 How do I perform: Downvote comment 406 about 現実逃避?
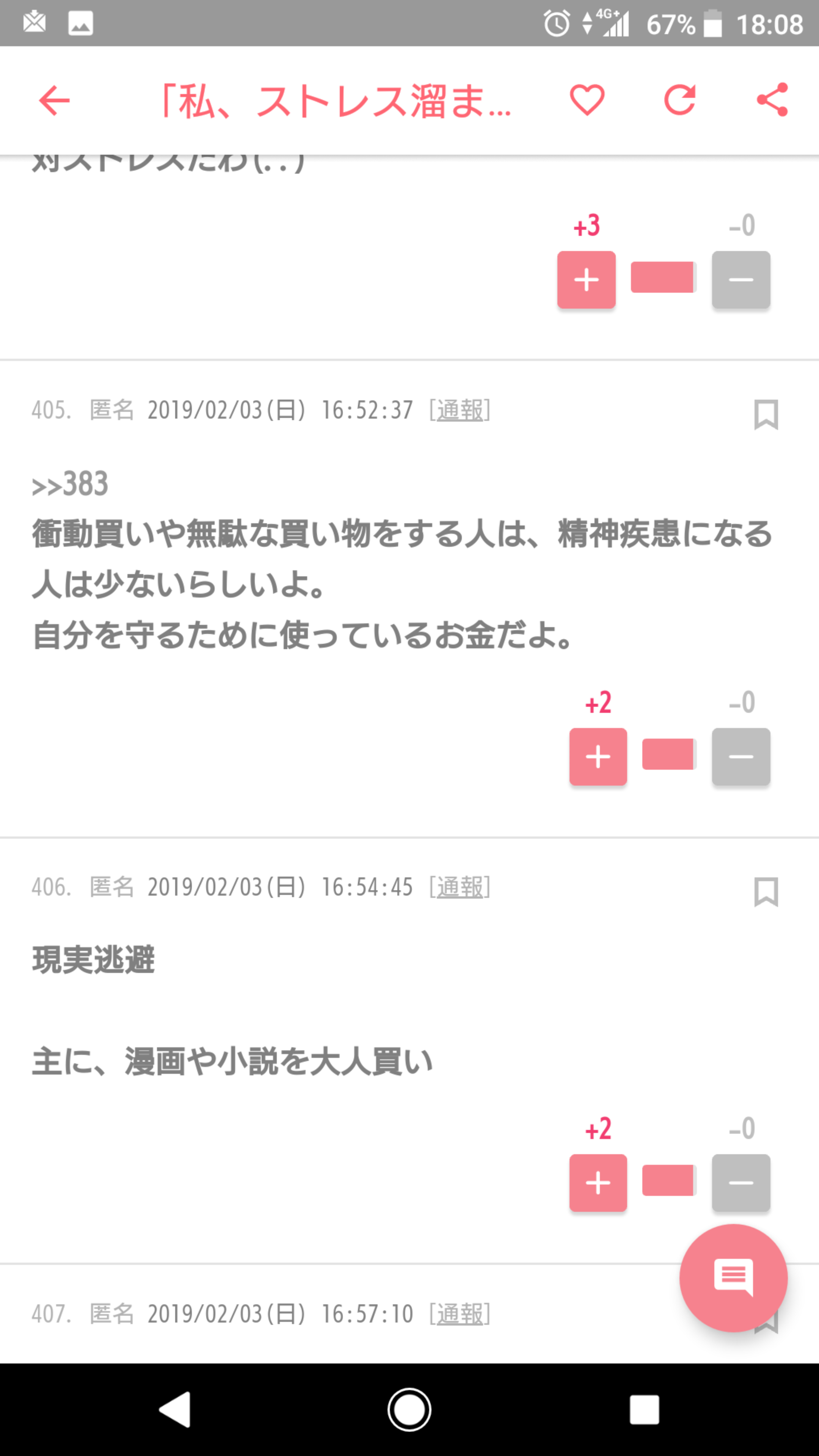tap(741, 1183)
